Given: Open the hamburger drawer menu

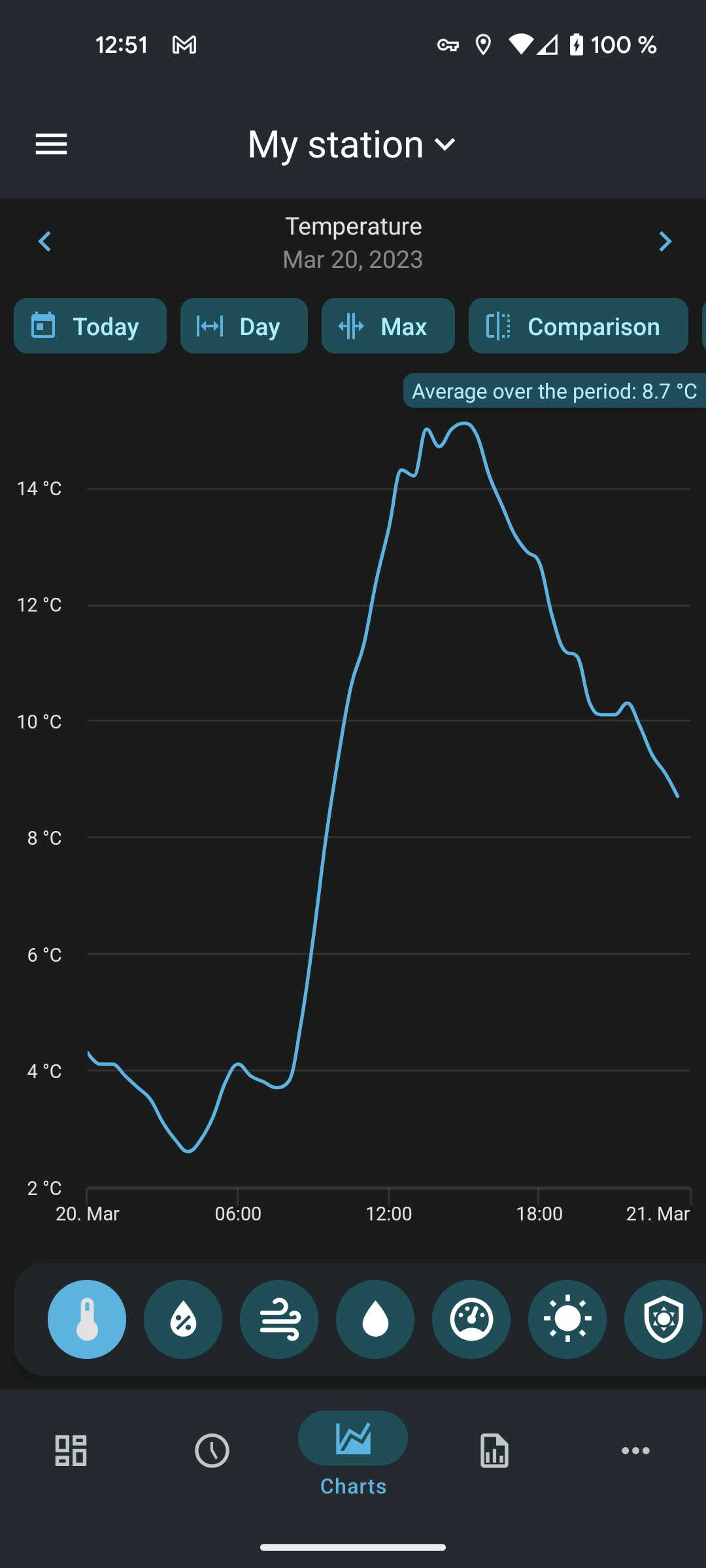Looking at the screenshot, I should [51, 144].
